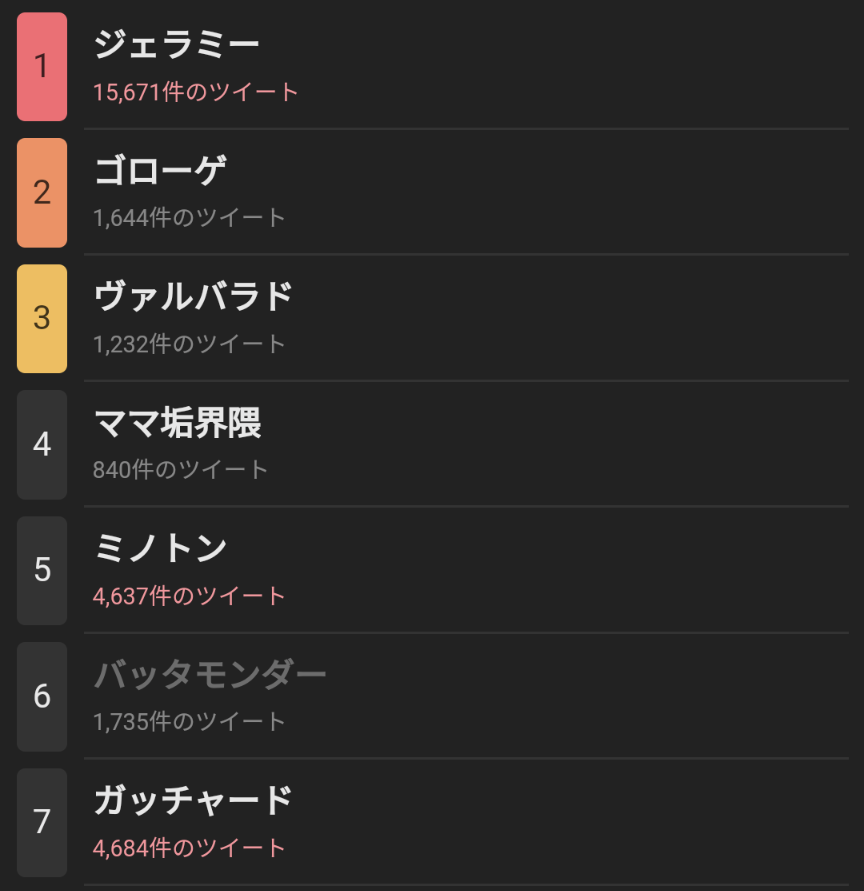Image resolution: width=864 pixels, height=891 pixels.
Task: Open trend ママ垢界隈
Action: coord(177,424)
